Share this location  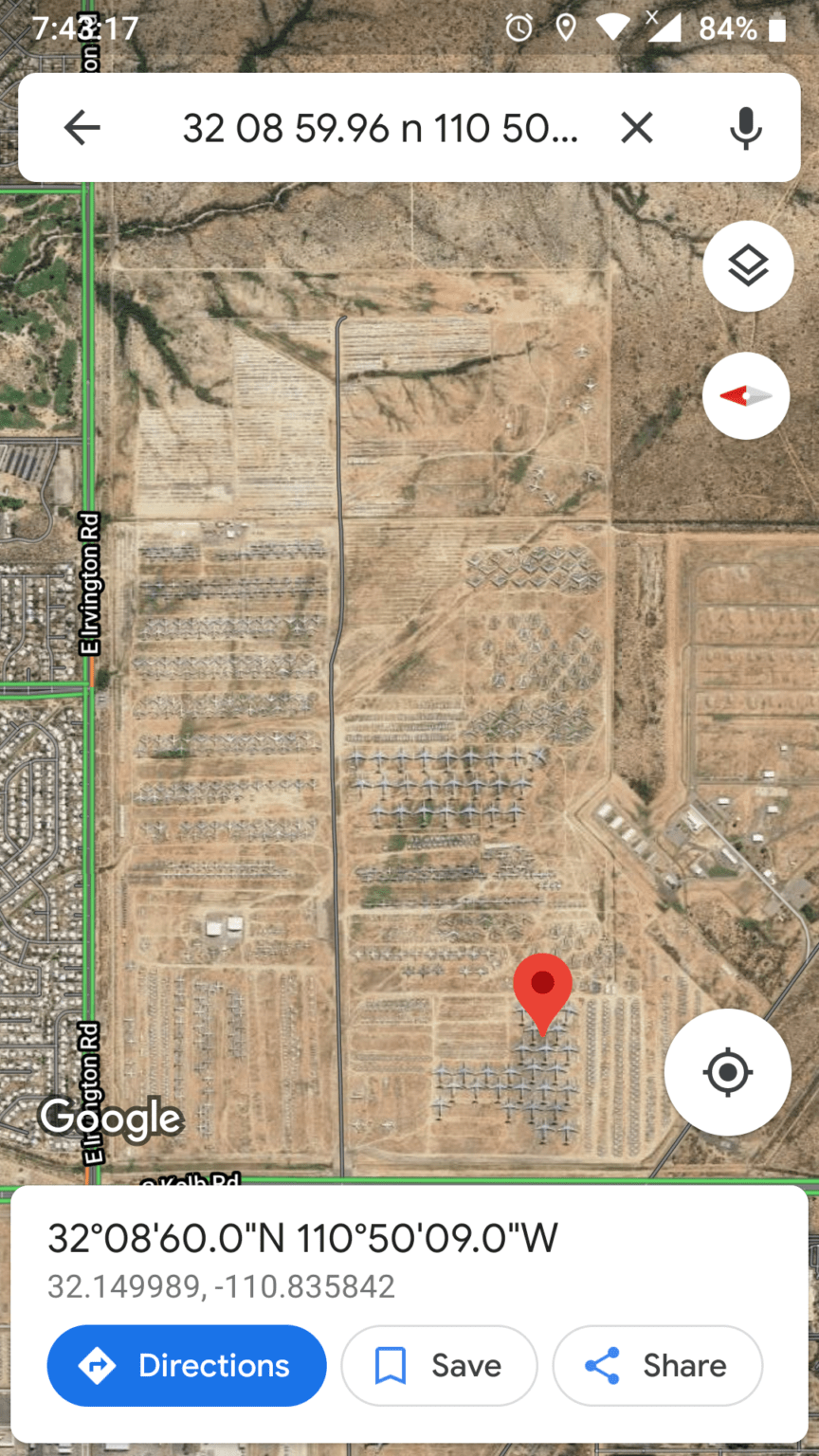coord(657,1365)
